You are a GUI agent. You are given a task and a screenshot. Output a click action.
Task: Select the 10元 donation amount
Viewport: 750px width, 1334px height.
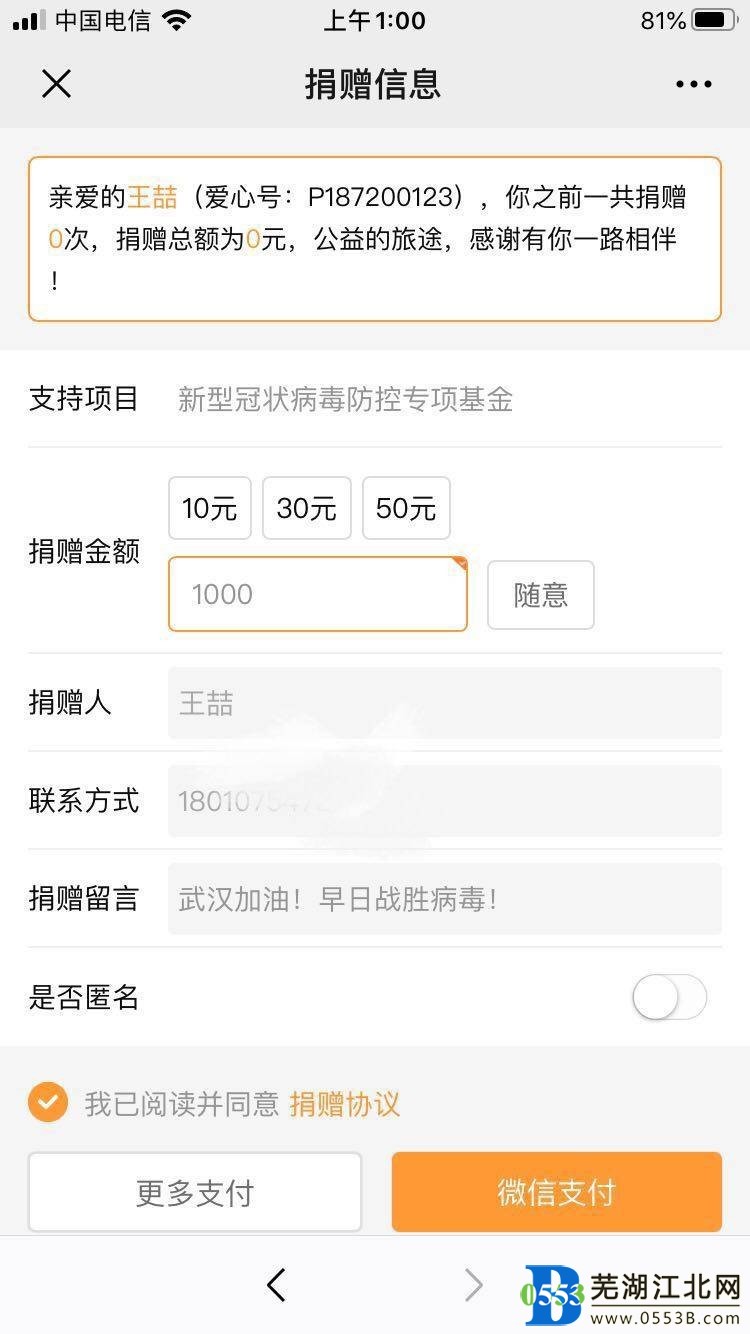pyautogui.click(x=209, y=508)
